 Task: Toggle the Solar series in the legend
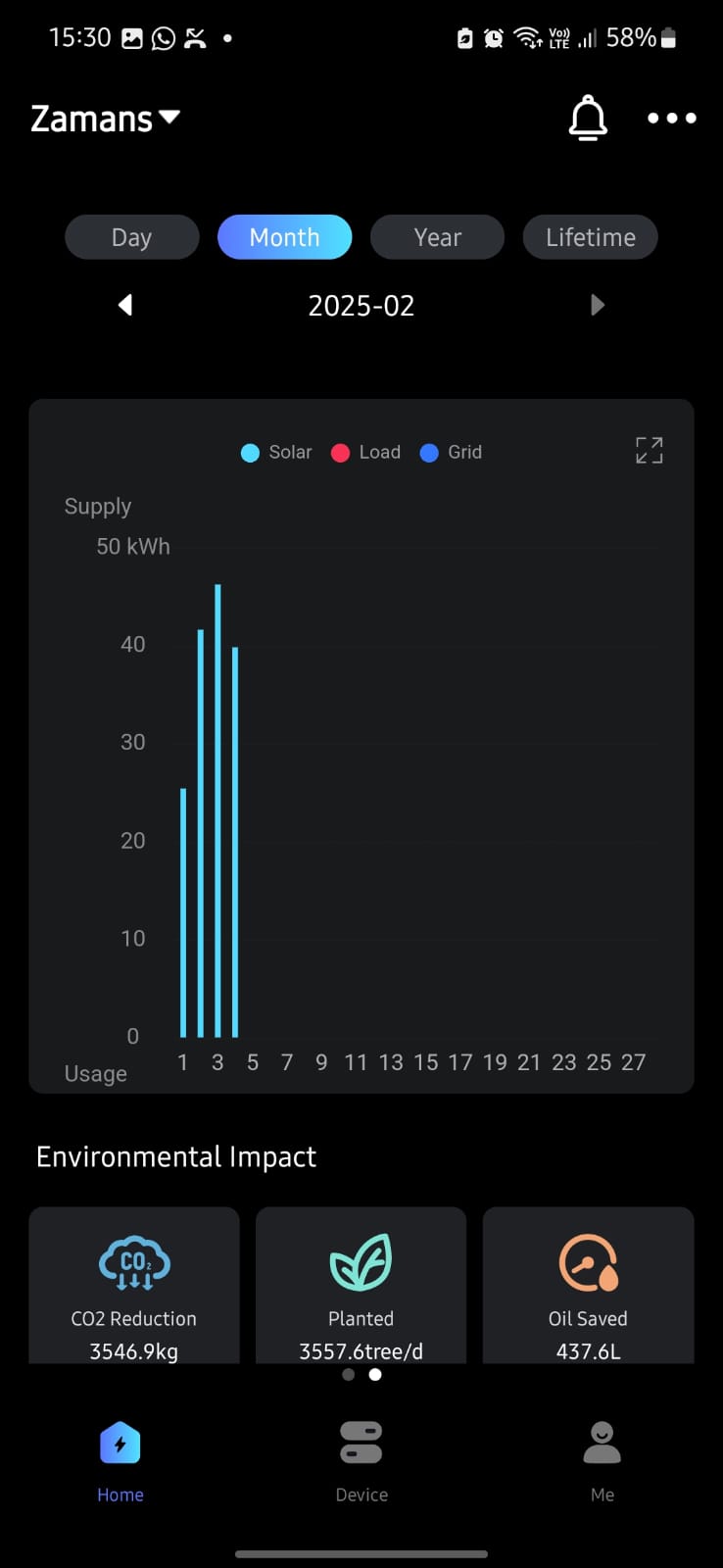[276, 452]
